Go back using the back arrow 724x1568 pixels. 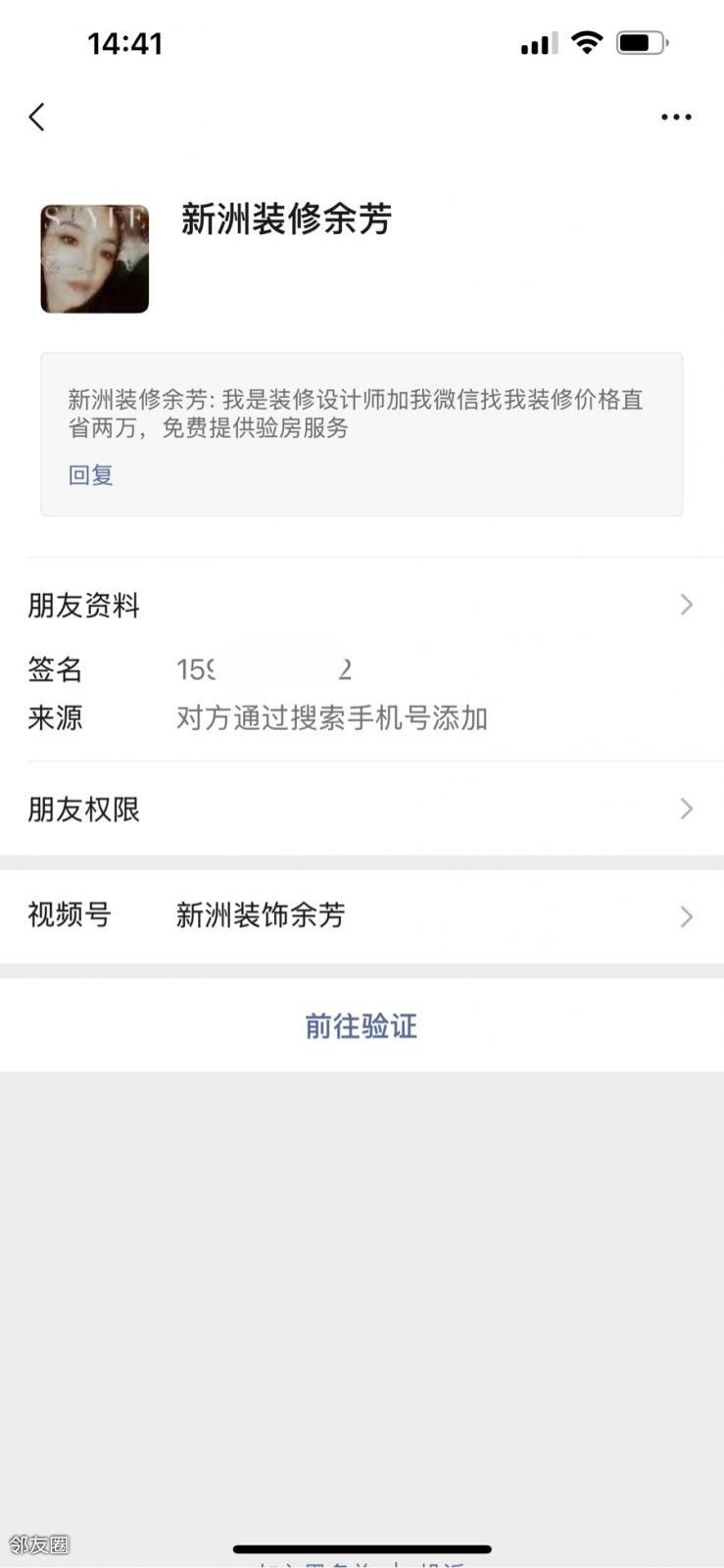37,118
